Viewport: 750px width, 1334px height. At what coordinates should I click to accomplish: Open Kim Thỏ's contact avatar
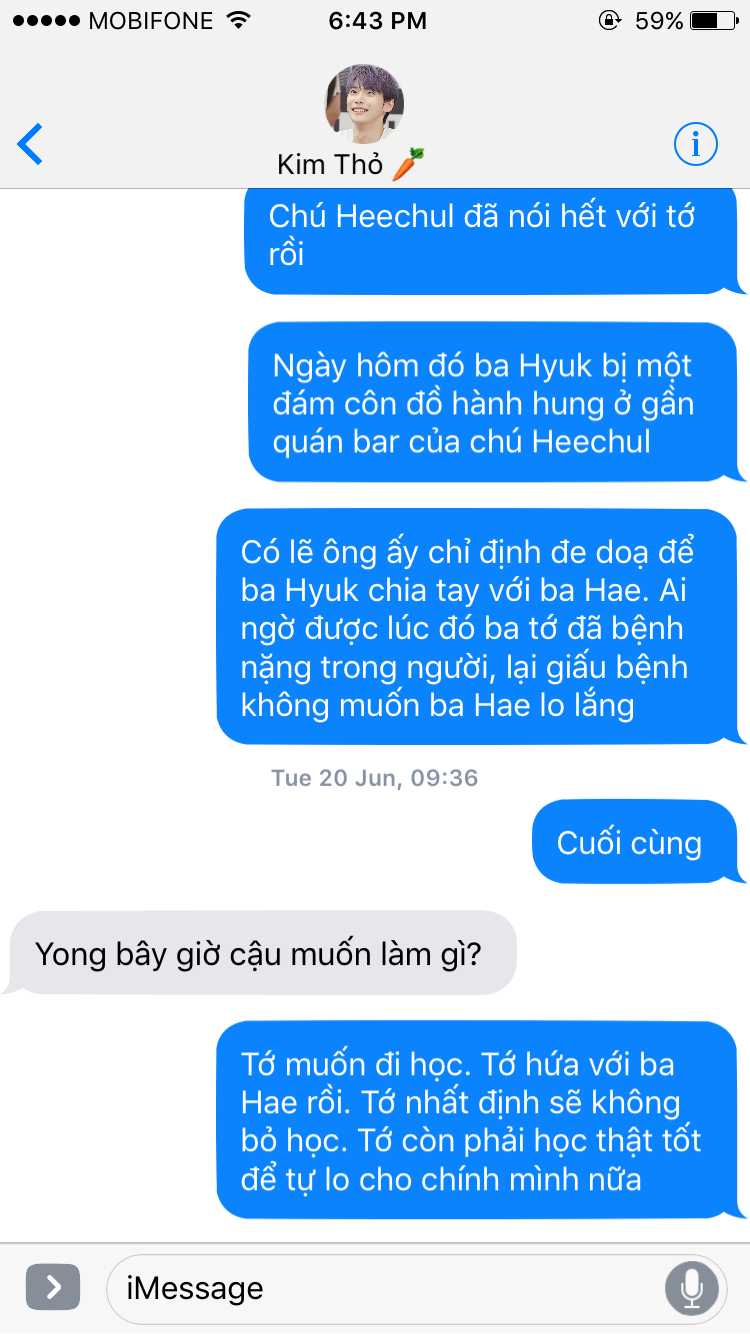point(364,104)
